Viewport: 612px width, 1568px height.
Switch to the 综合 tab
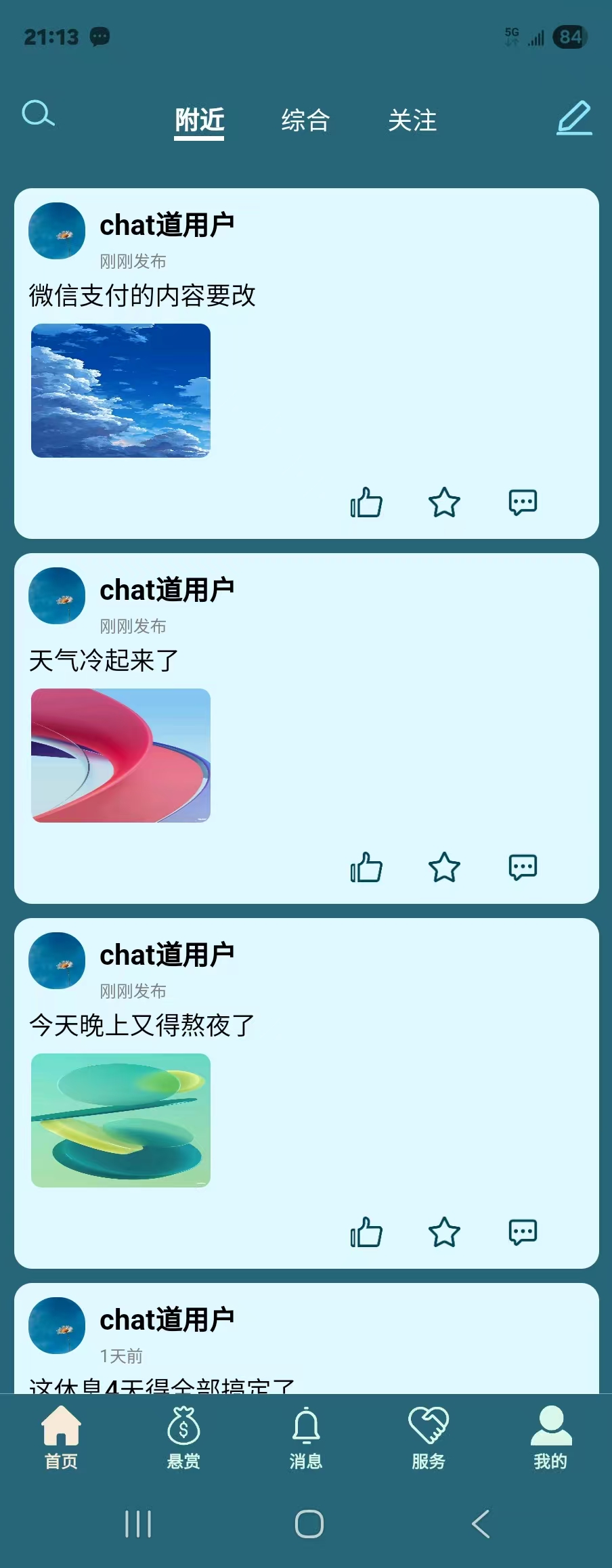point(305,121)
